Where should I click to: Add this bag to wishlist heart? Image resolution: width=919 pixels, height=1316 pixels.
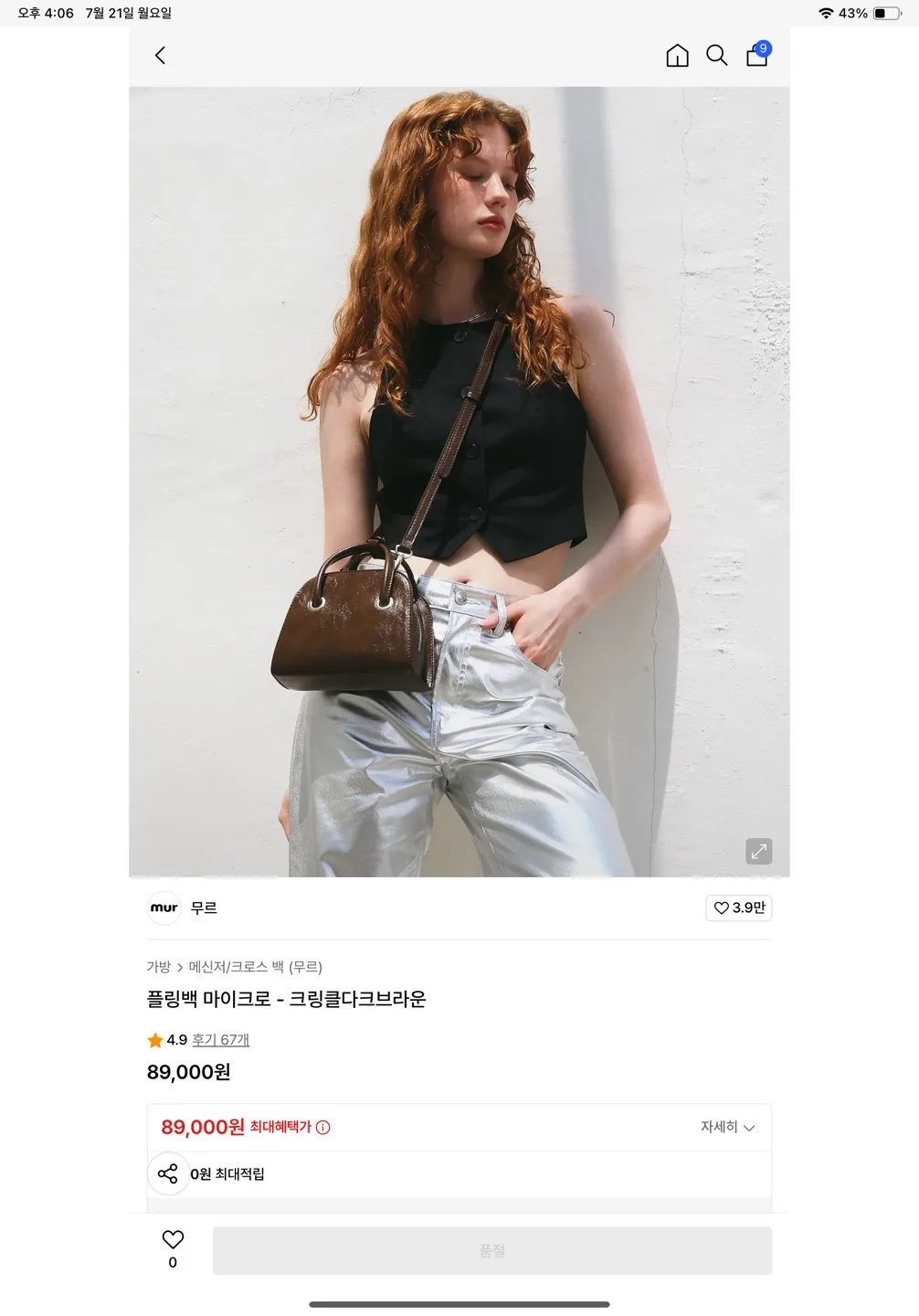[x=173, y=1240]
